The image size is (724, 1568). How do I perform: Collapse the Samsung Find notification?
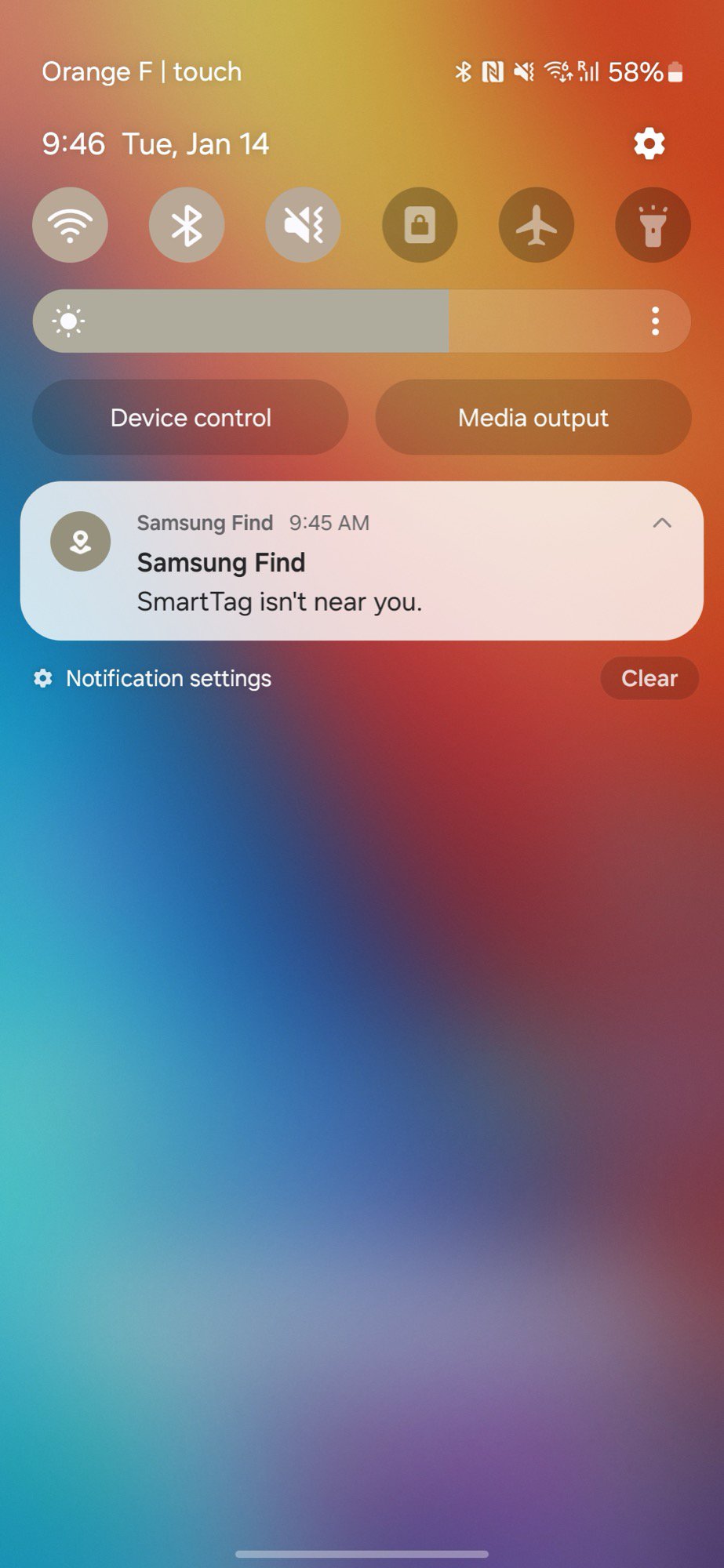point(662,523)
